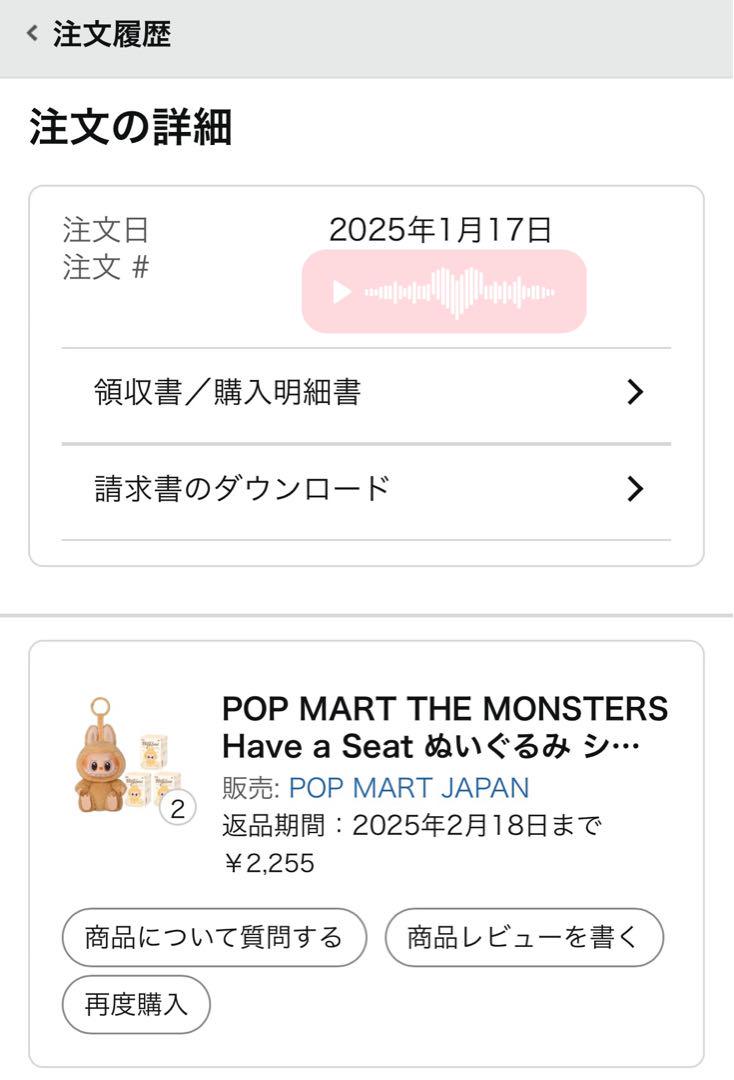Image resolution: width=734 pixels, height=1080 pixels.
Task: Buy again with 再度購入 button
Action: coord(136,1004)
